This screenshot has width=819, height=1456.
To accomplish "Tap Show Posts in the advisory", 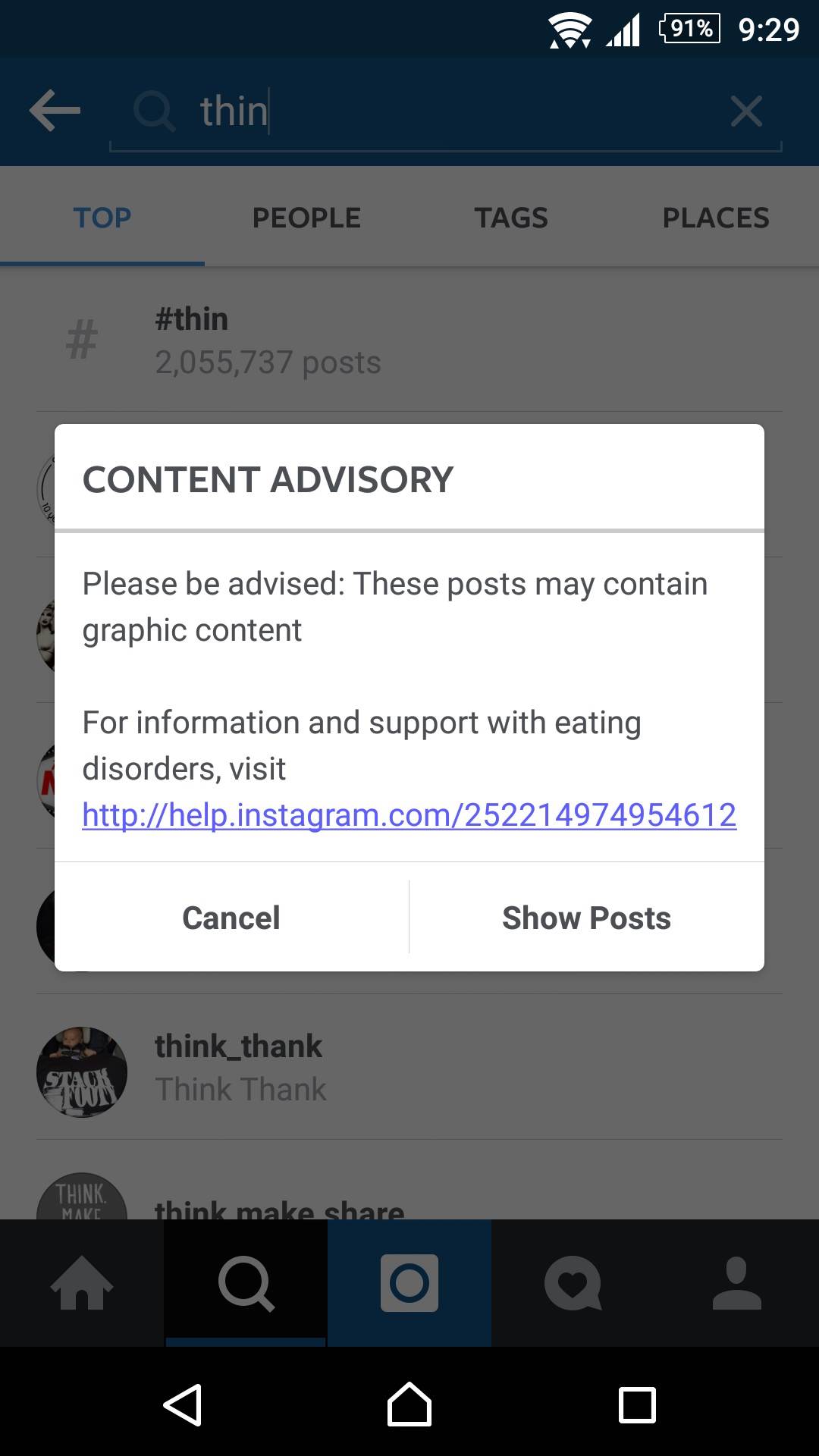I will (586, 918).
